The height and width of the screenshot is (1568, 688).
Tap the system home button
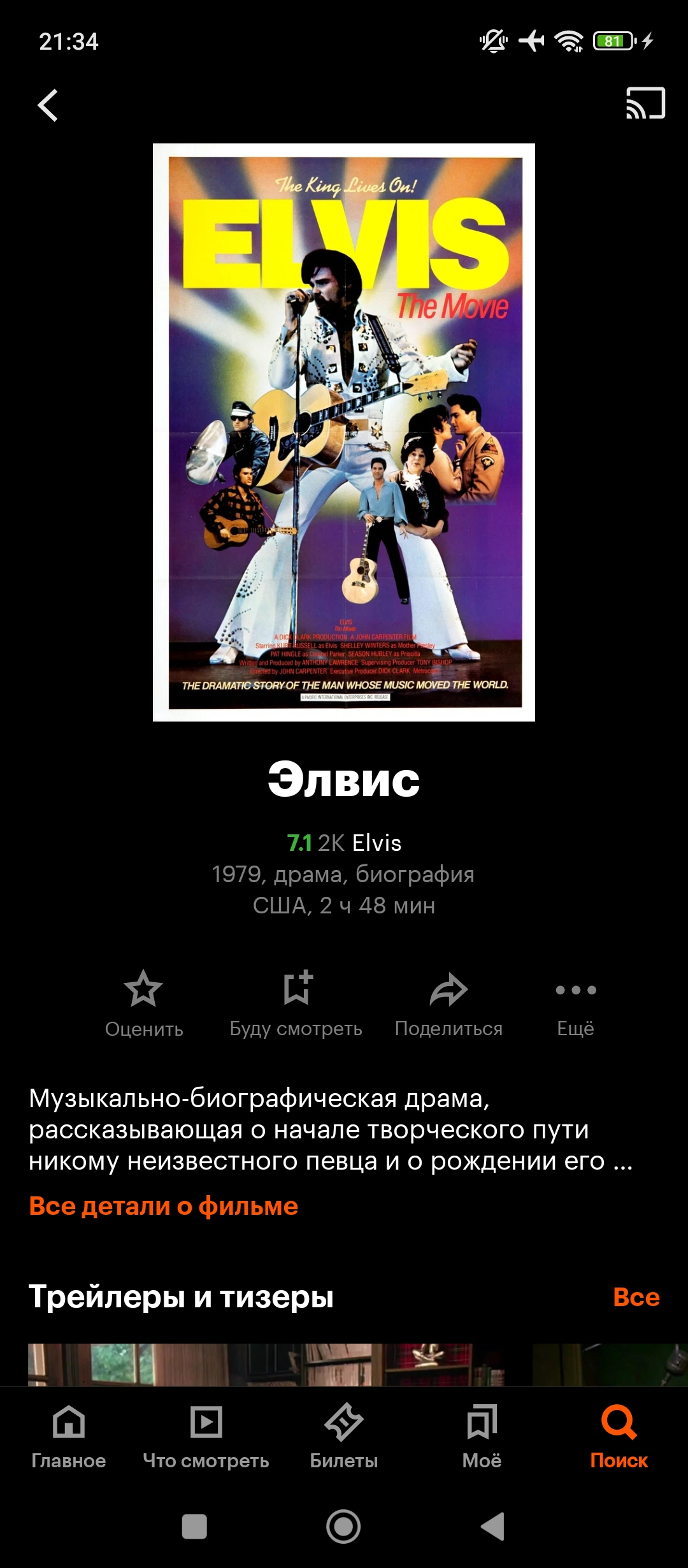click(x=343, y=1527)
